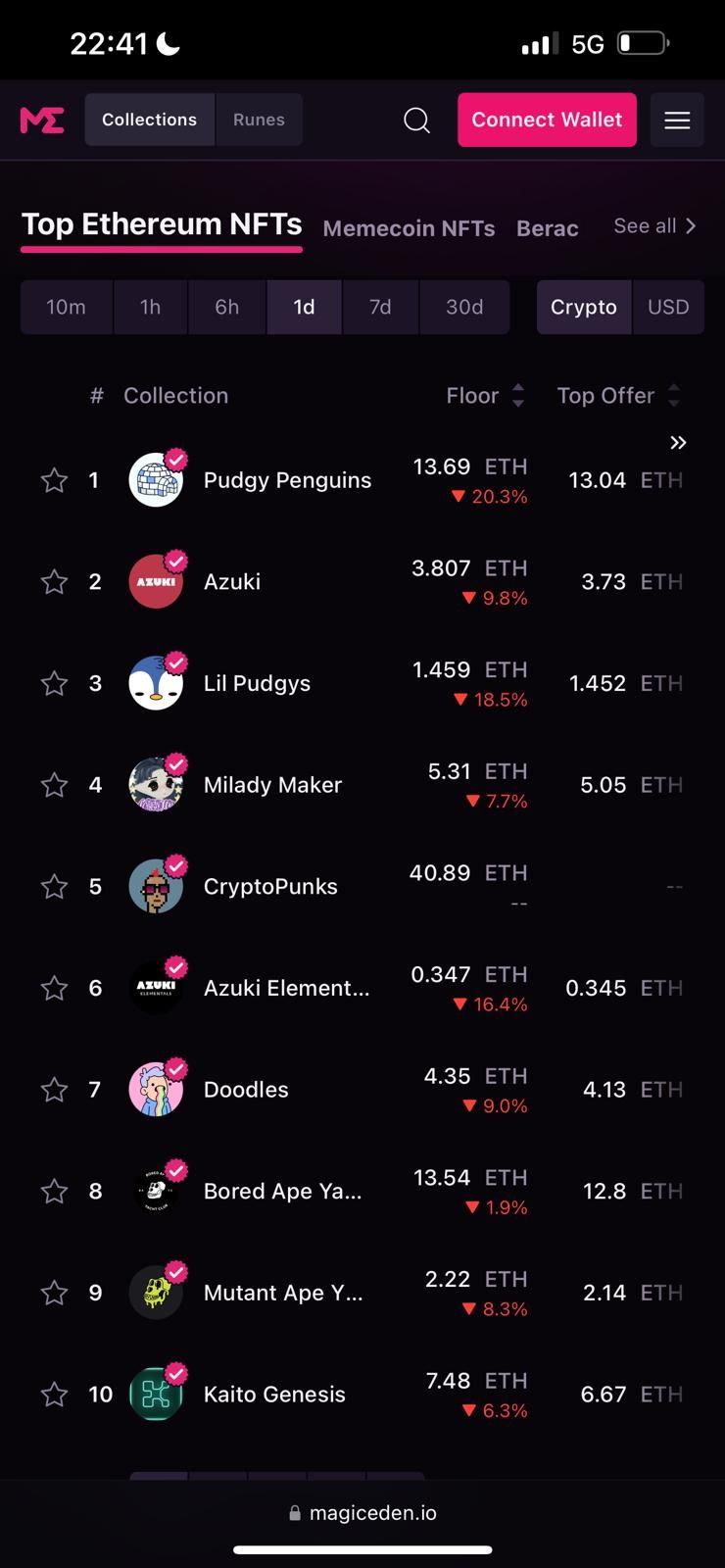The height and width of the screenshot is (1568, 725).
Task: Favorite Pudgy Penguins with the star
Action: [54, 480]
